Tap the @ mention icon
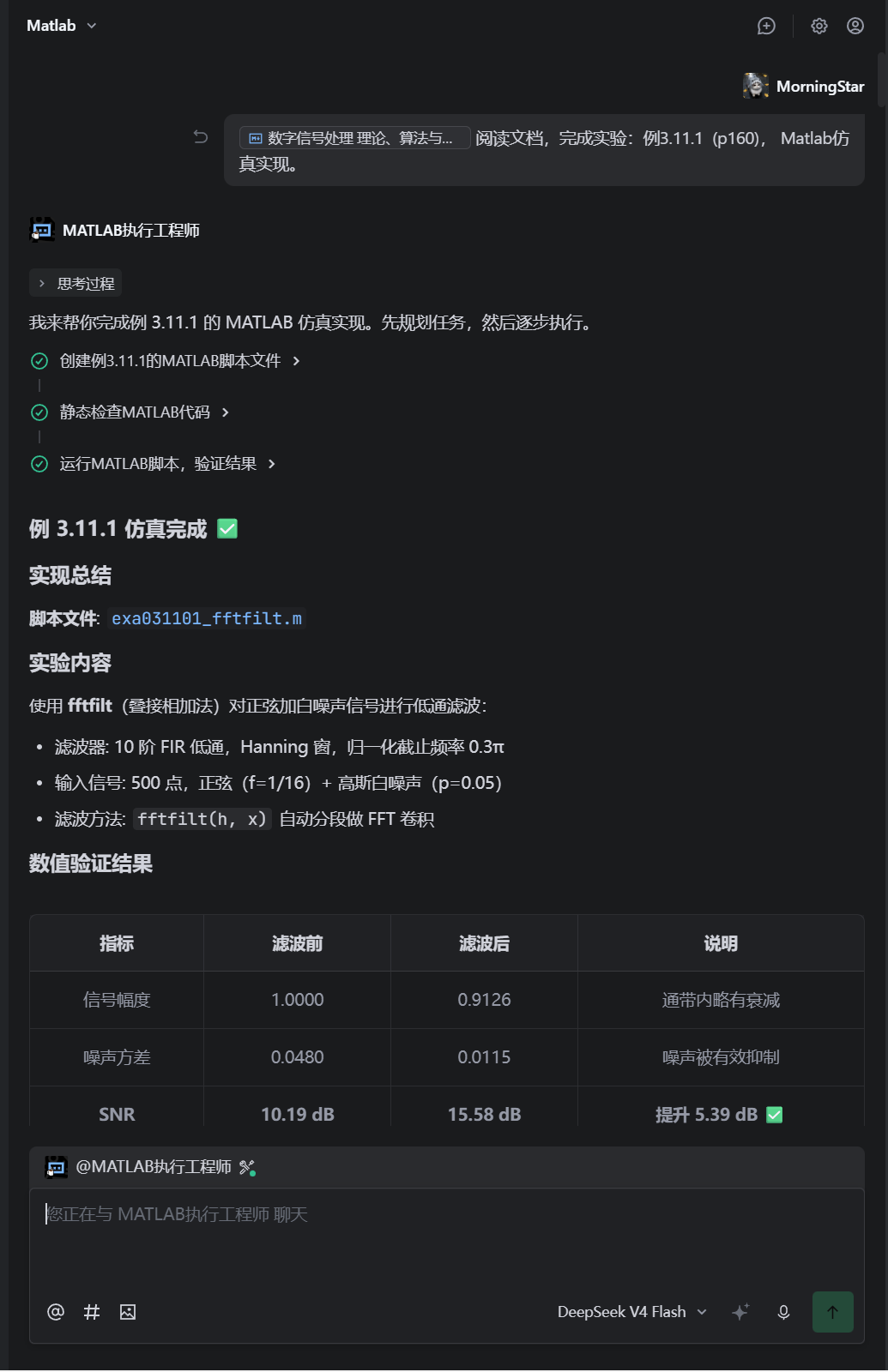Screen dimensions: 888x1372 click(56, 1312)
